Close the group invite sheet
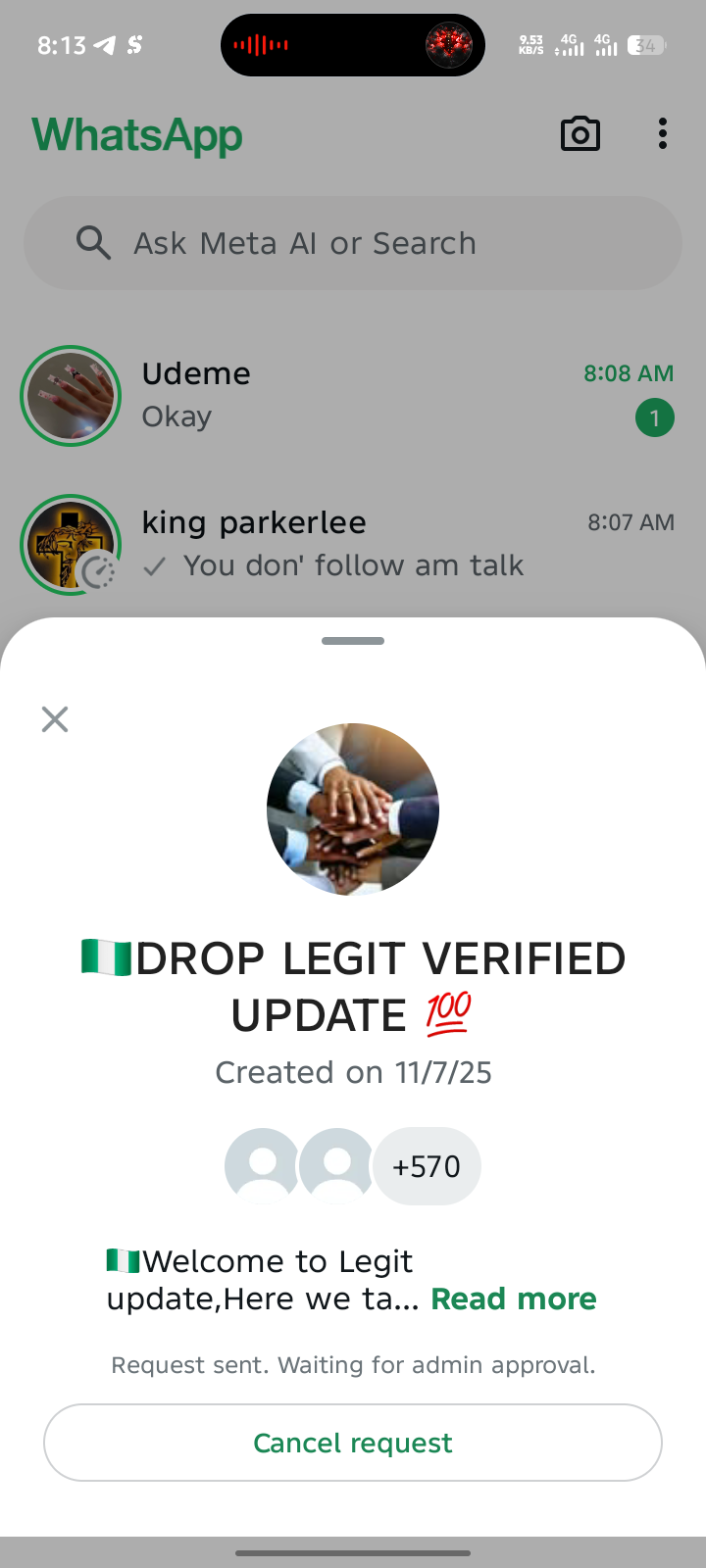The width and height of the screenshot is (706, 1568). (55, 719)
